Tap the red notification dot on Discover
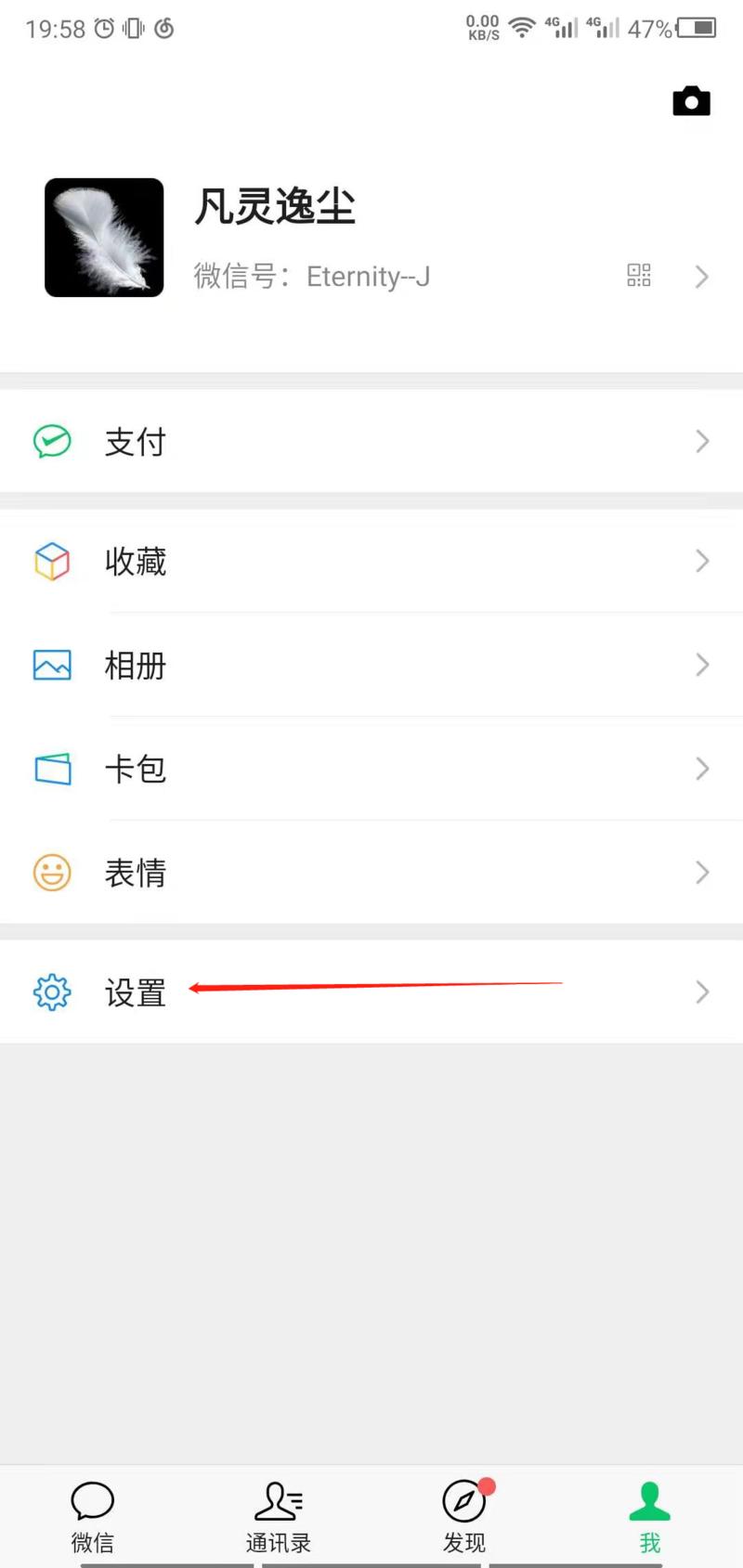Image resolution: width=743 pixels, height=1568 pixels. [x=487, y=1487]
